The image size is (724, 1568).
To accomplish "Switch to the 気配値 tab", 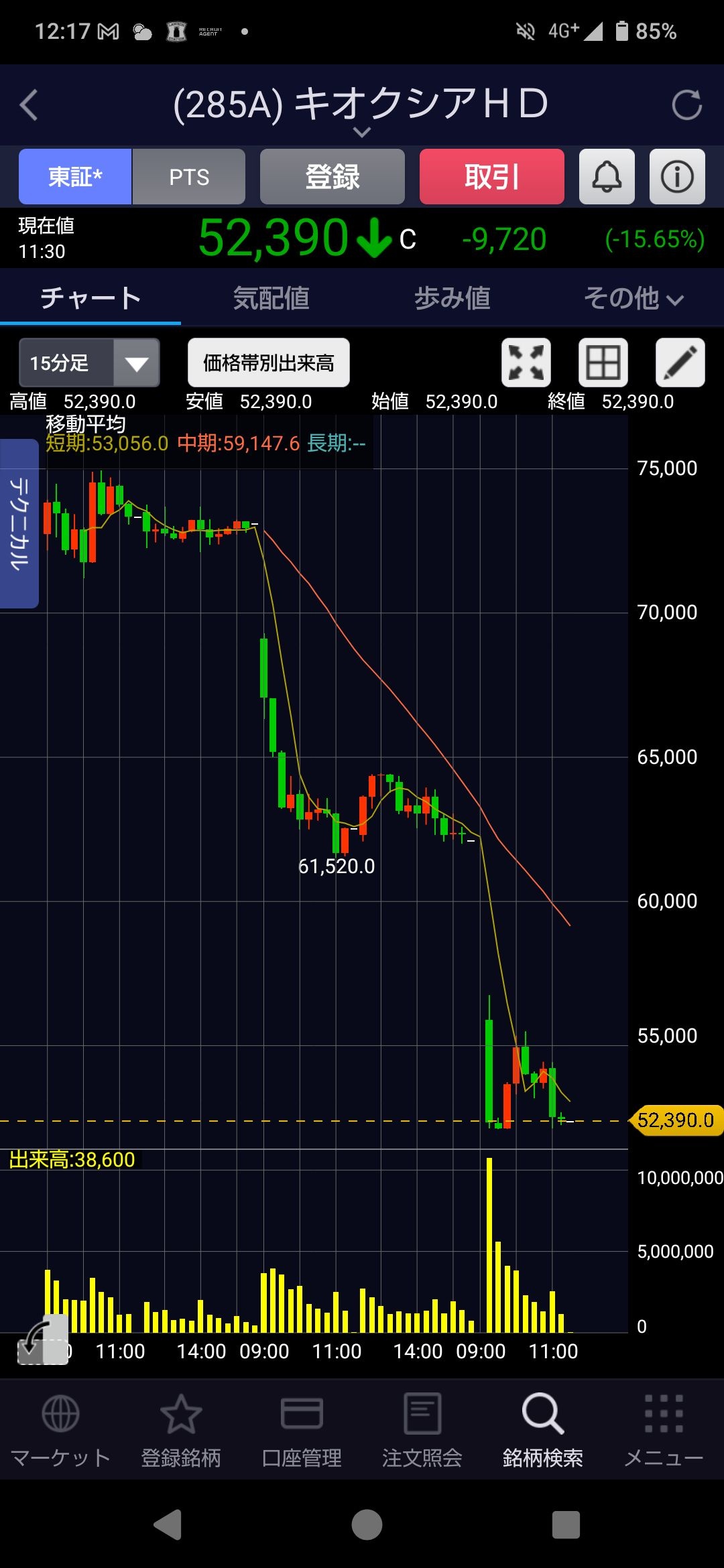I will click(271, 298).
